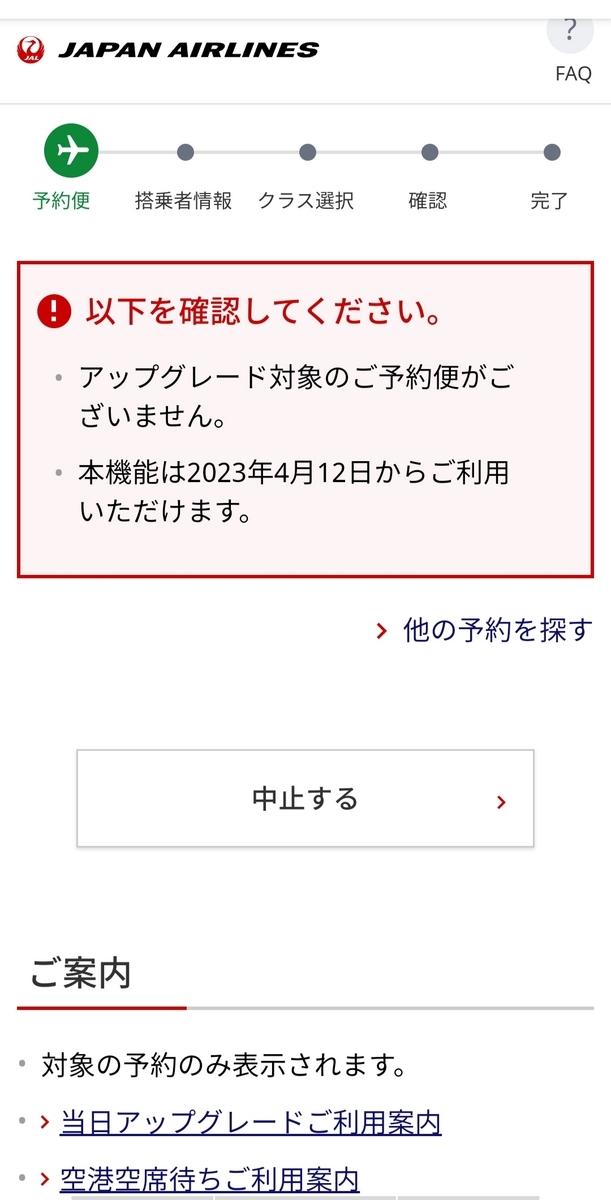
Task: Open 空港空席待ちご利用案内 link
Action: (210, 1179)
